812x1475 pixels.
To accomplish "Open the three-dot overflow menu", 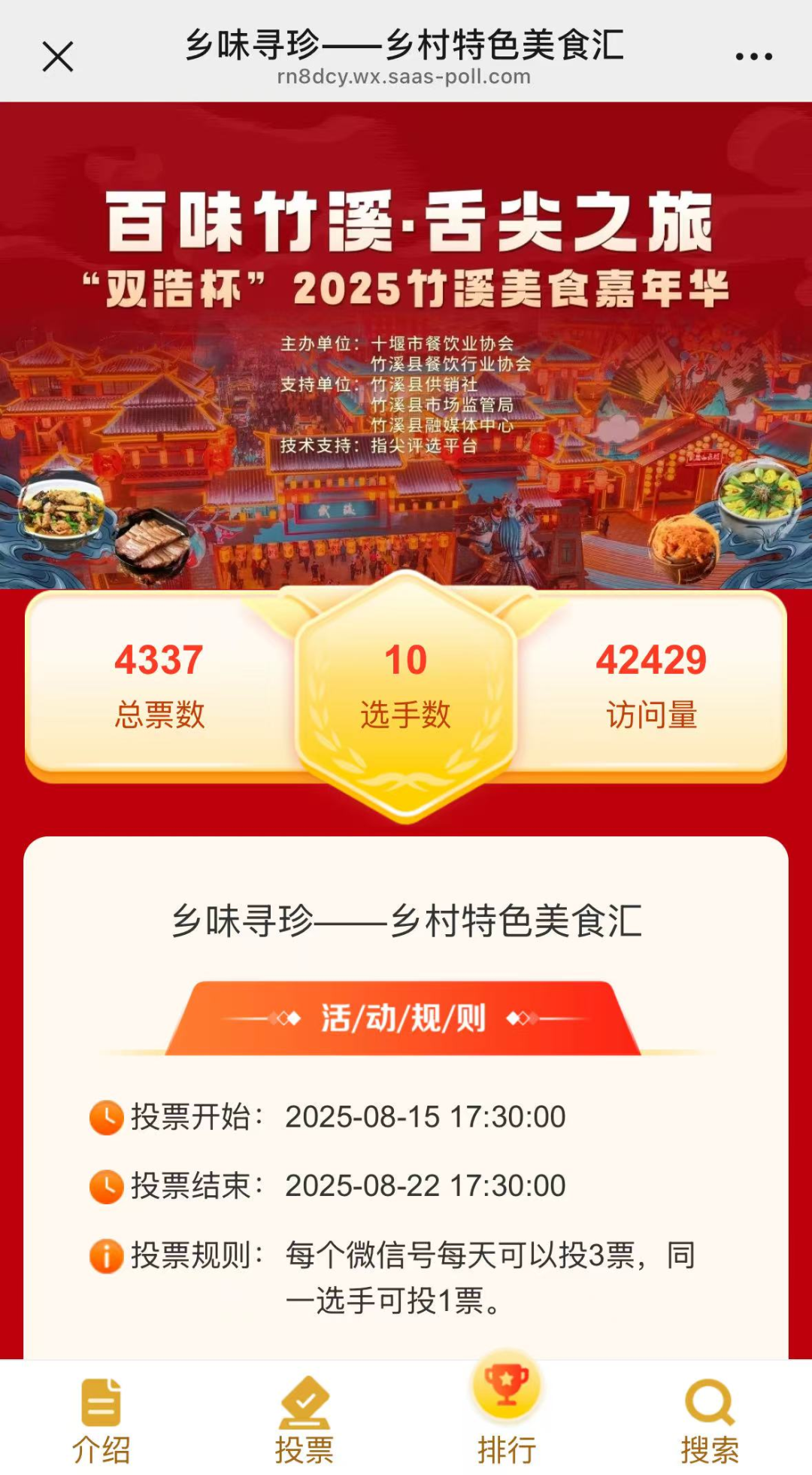I will [753, 56].
